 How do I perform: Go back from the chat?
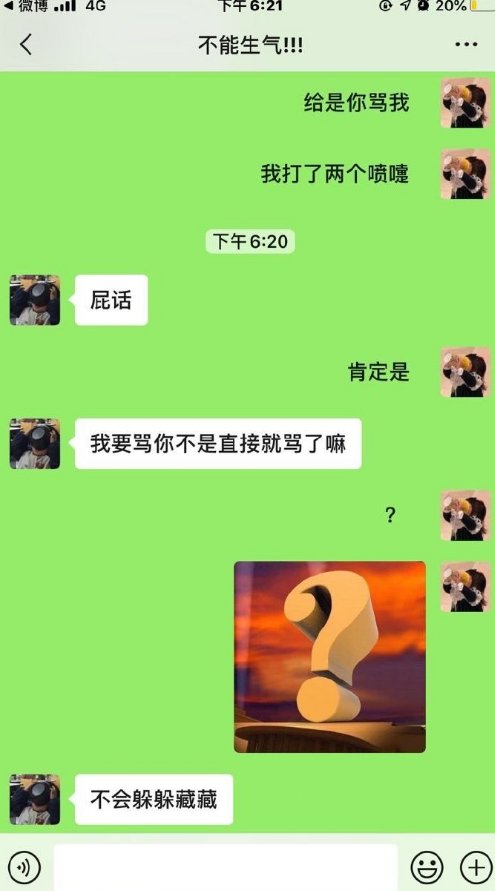tap(26, 44)
